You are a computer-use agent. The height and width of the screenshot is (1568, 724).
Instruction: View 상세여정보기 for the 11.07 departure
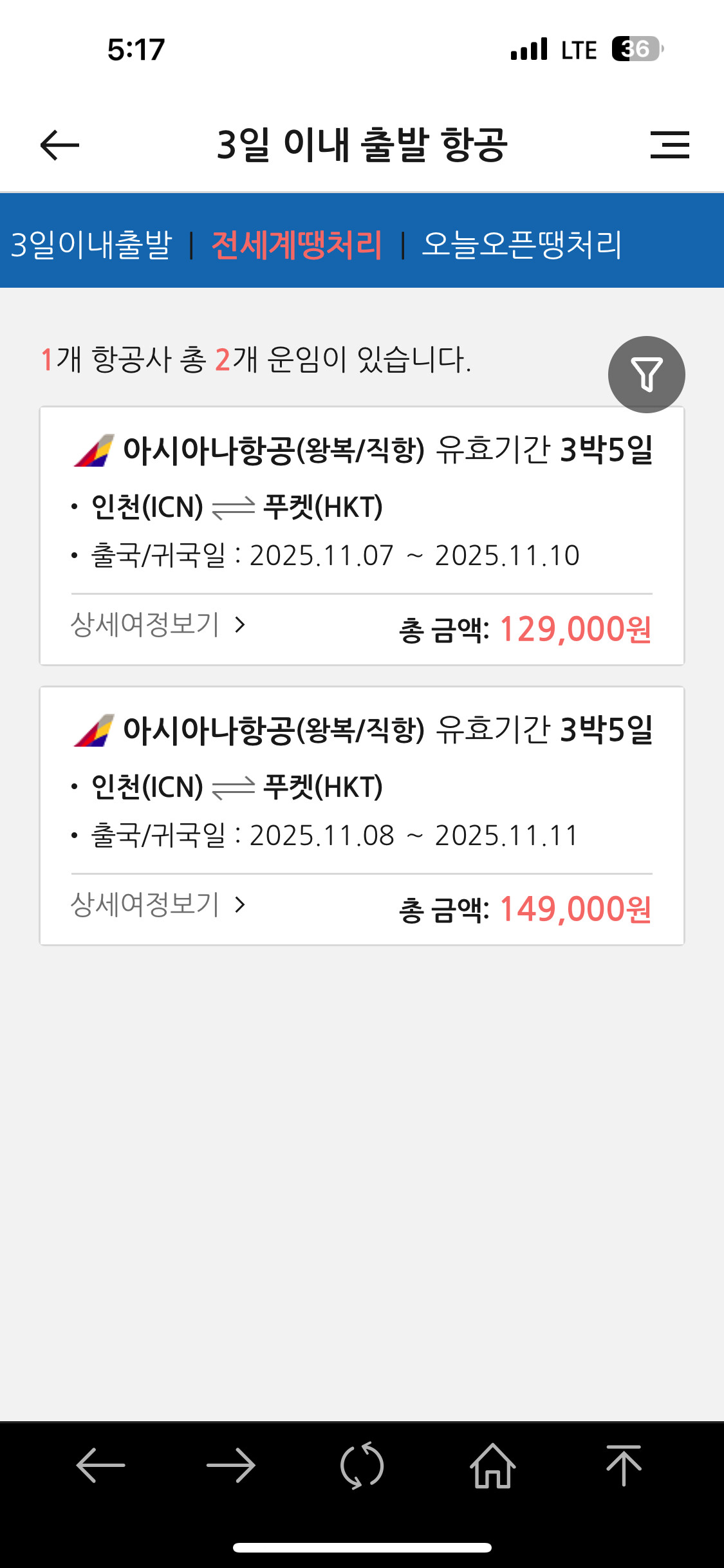tap(158, 624)
